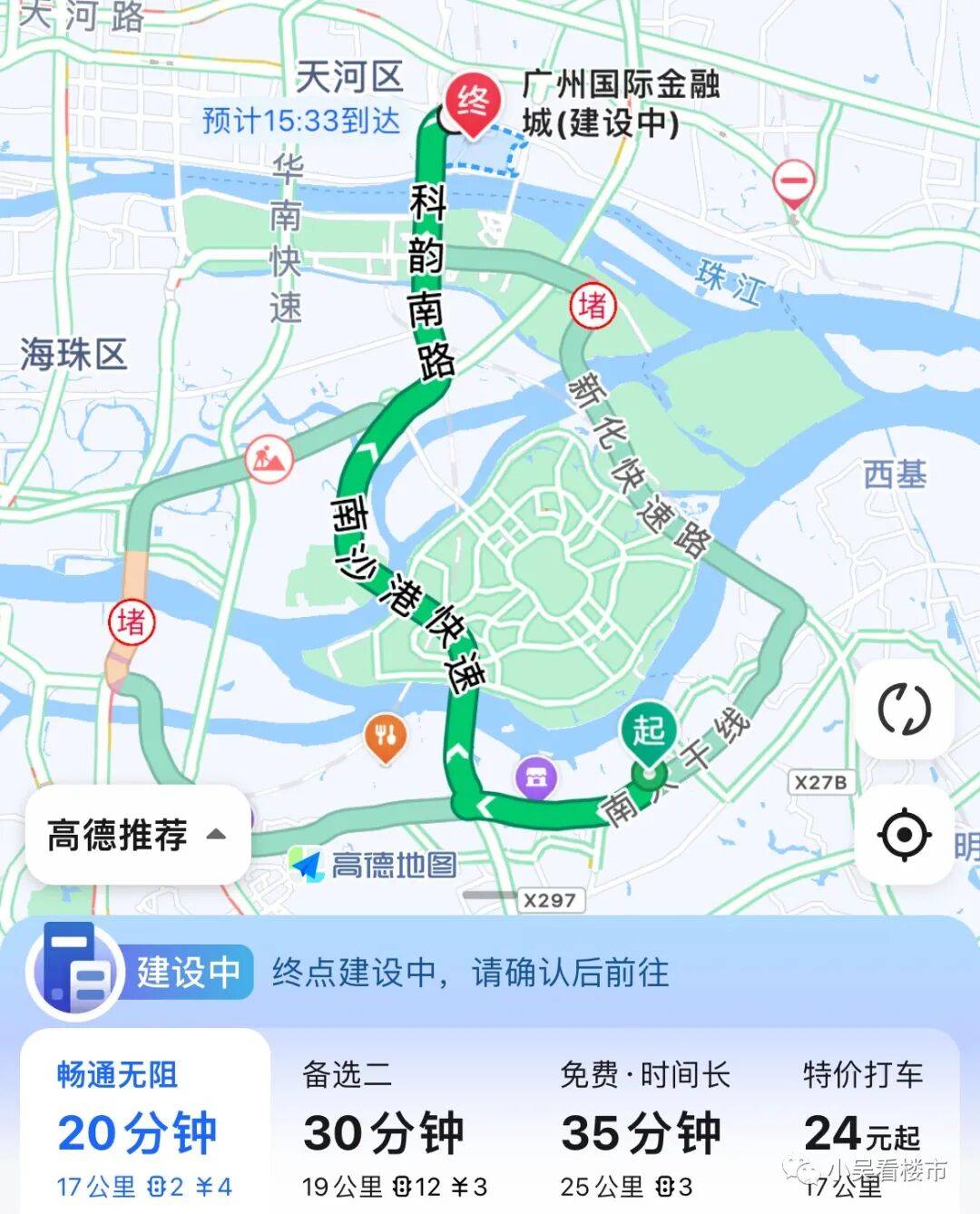Tap the 堵 traffic jam marker on 新化快速路

593,306
